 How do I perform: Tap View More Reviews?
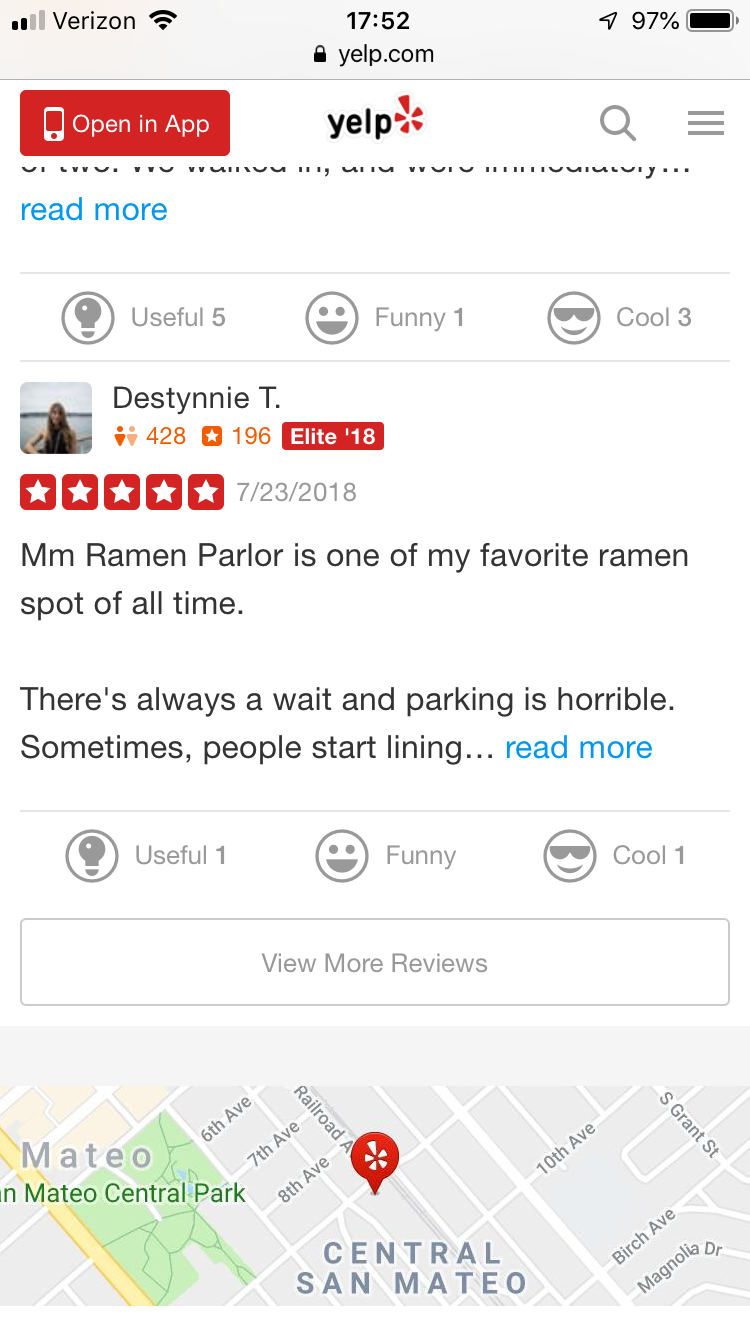pyautogui.click(x=375, y=963)
